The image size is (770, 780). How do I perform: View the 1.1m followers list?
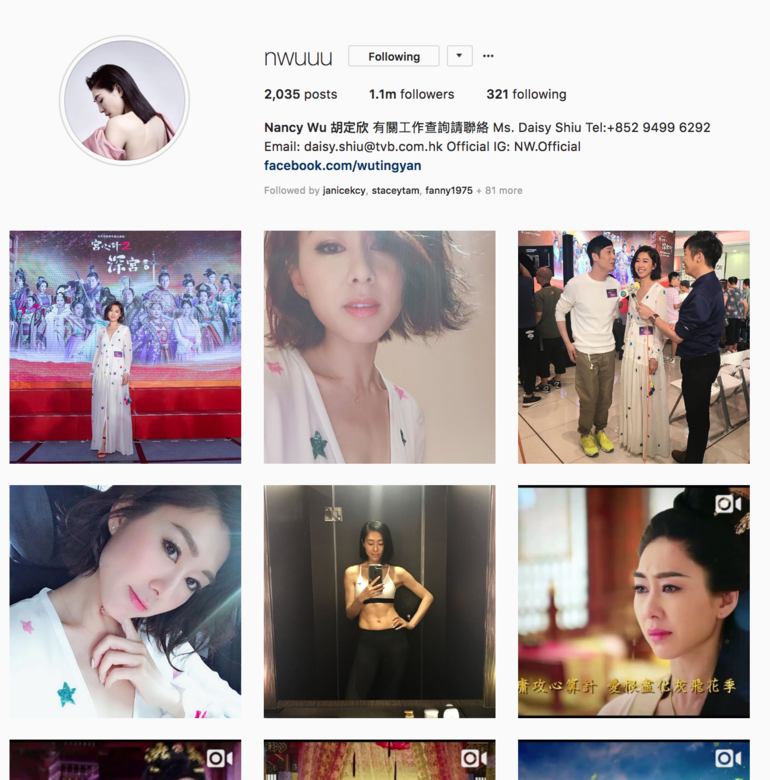411,94
